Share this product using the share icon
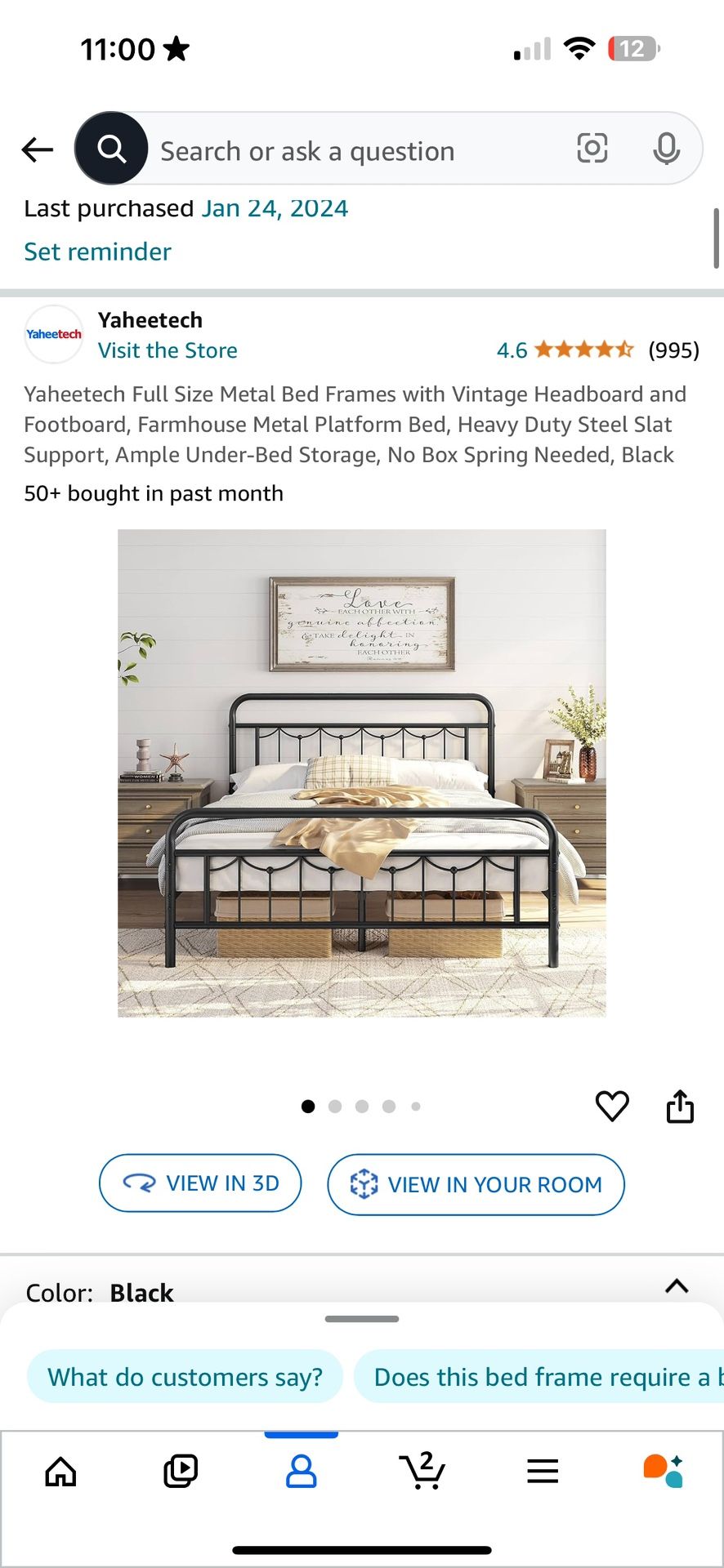 (x=680, y=1107)
